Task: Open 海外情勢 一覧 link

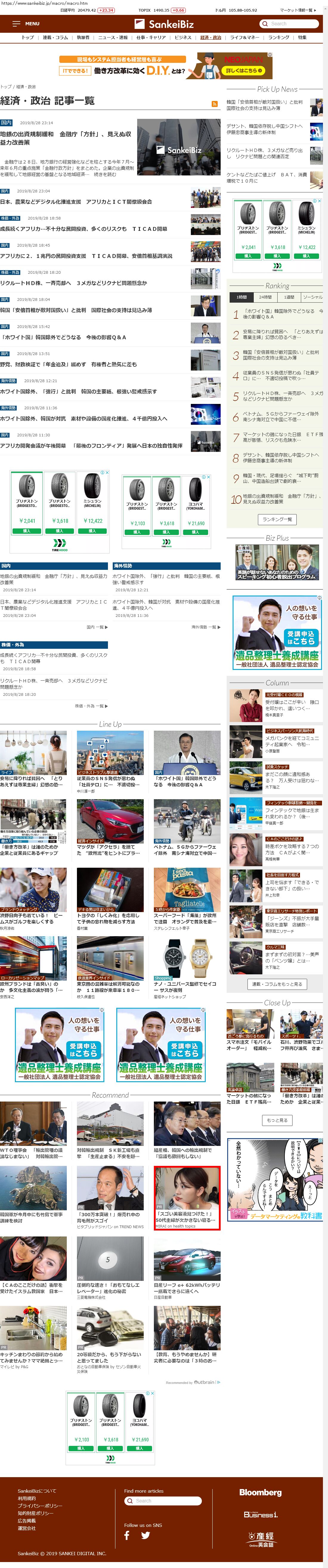Action: click(205, 627)
